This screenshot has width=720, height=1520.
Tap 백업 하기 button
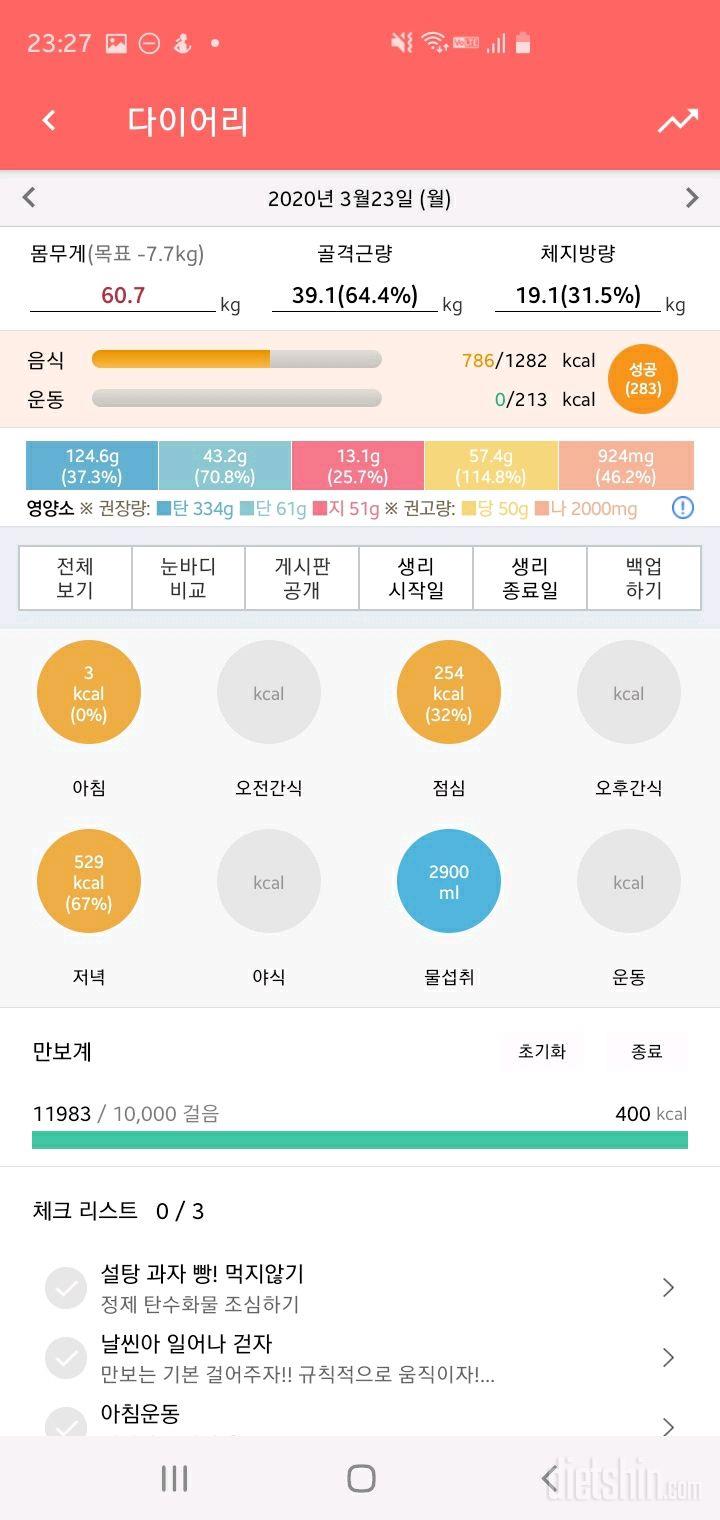pos(643,578)
